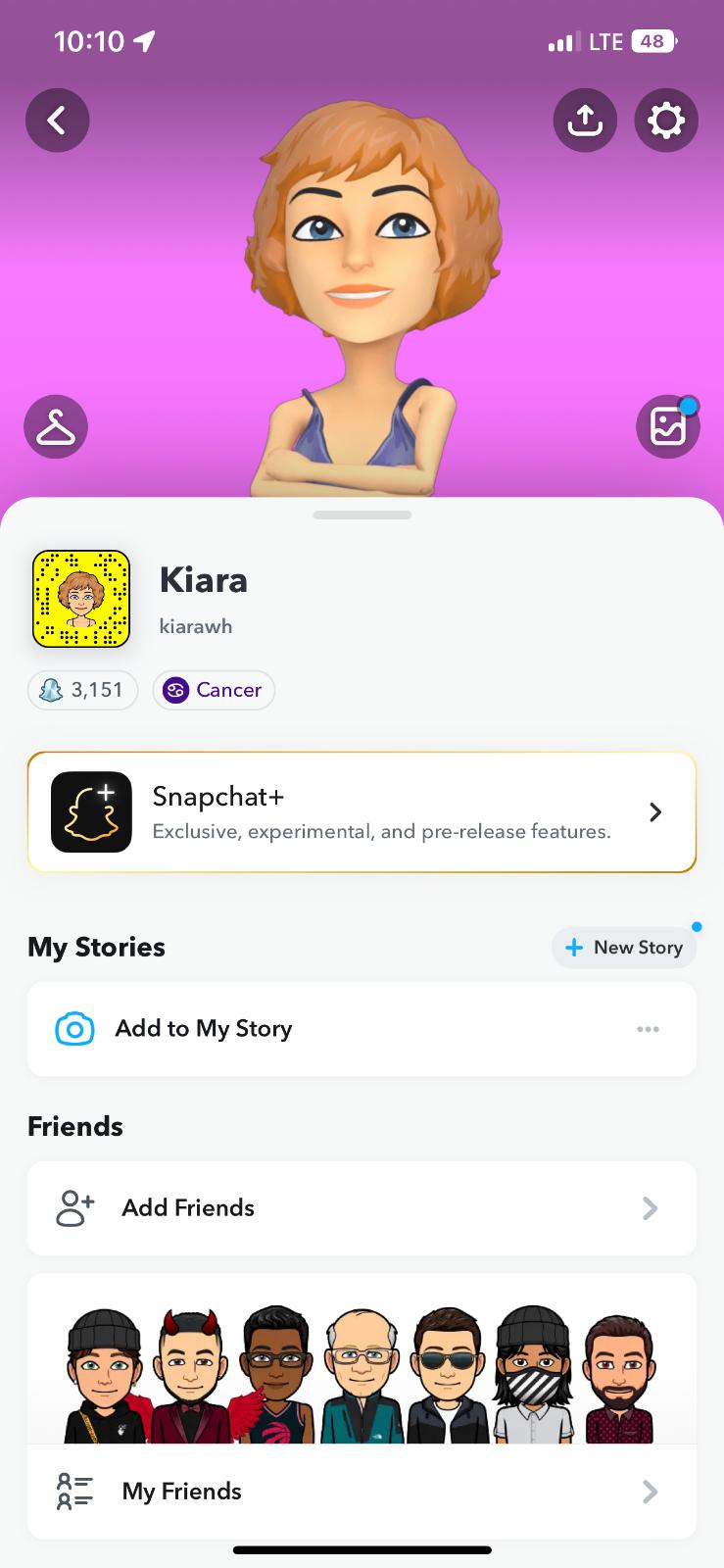The image size is (724, 1568).
Task: Tap the 3,151 Snap score chip
Action: [82, 690]
